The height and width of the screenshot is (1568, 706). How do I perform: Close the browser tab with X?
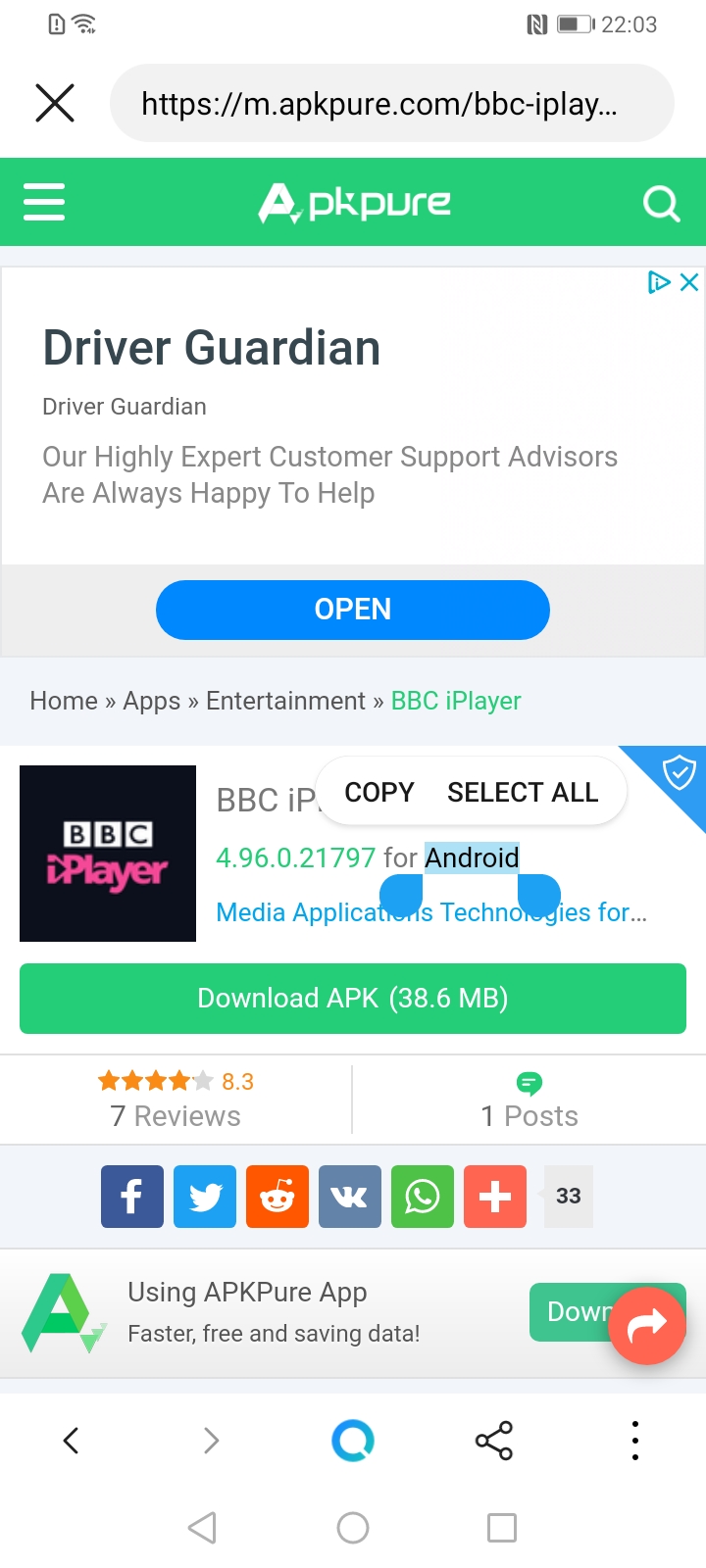coord(55,103)
